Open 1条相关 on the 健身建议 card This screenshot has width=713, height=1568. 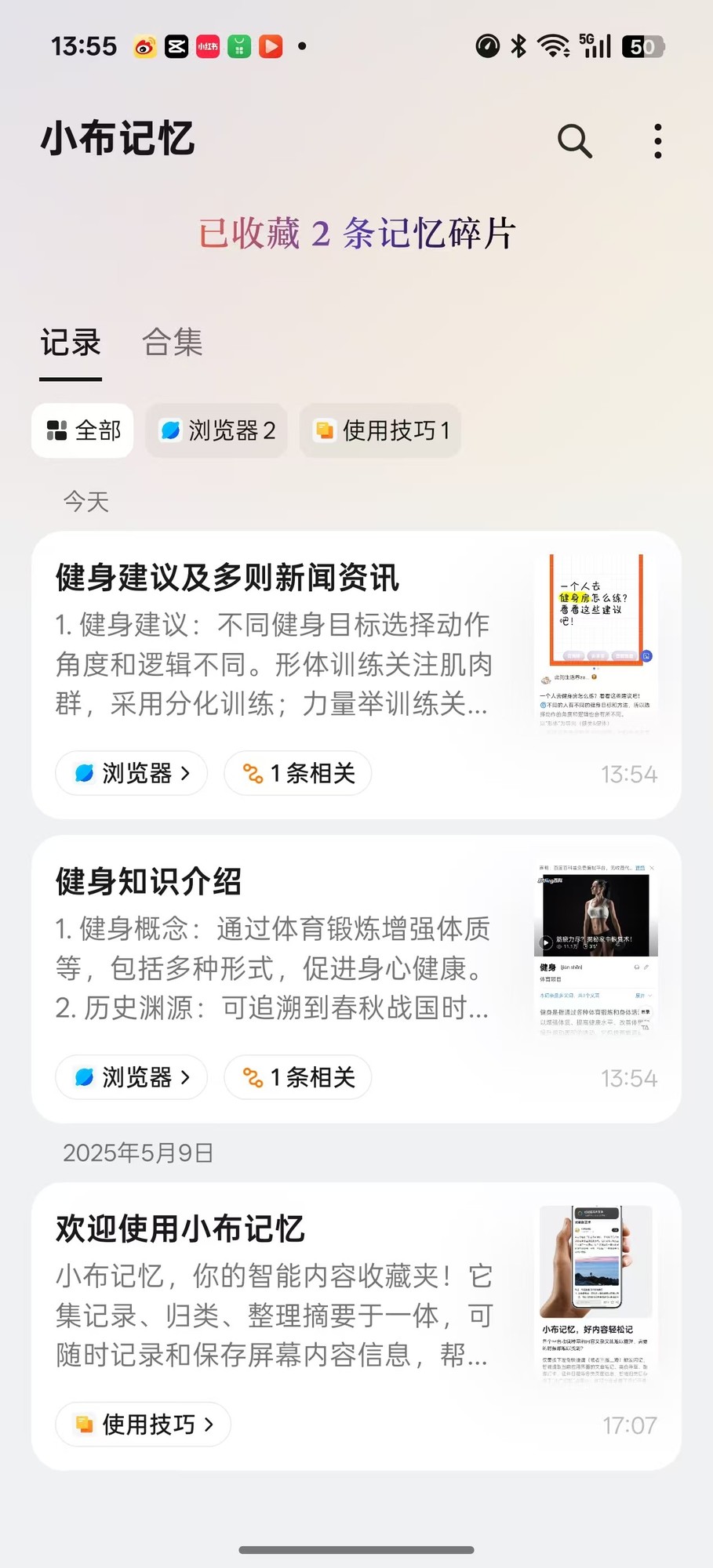coord(297,773)
